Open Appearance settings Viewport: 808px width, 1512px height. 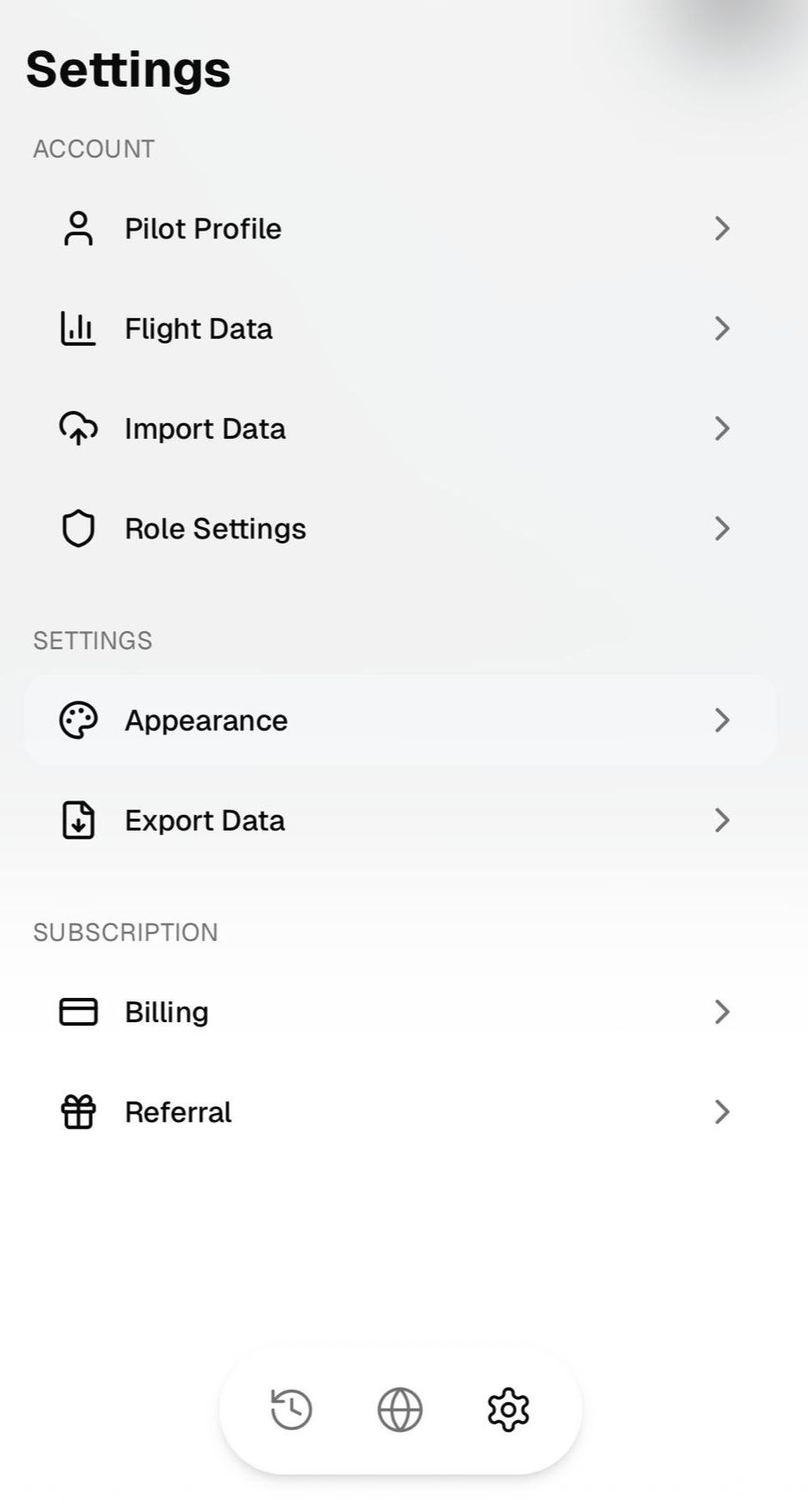tap(399, 720)
